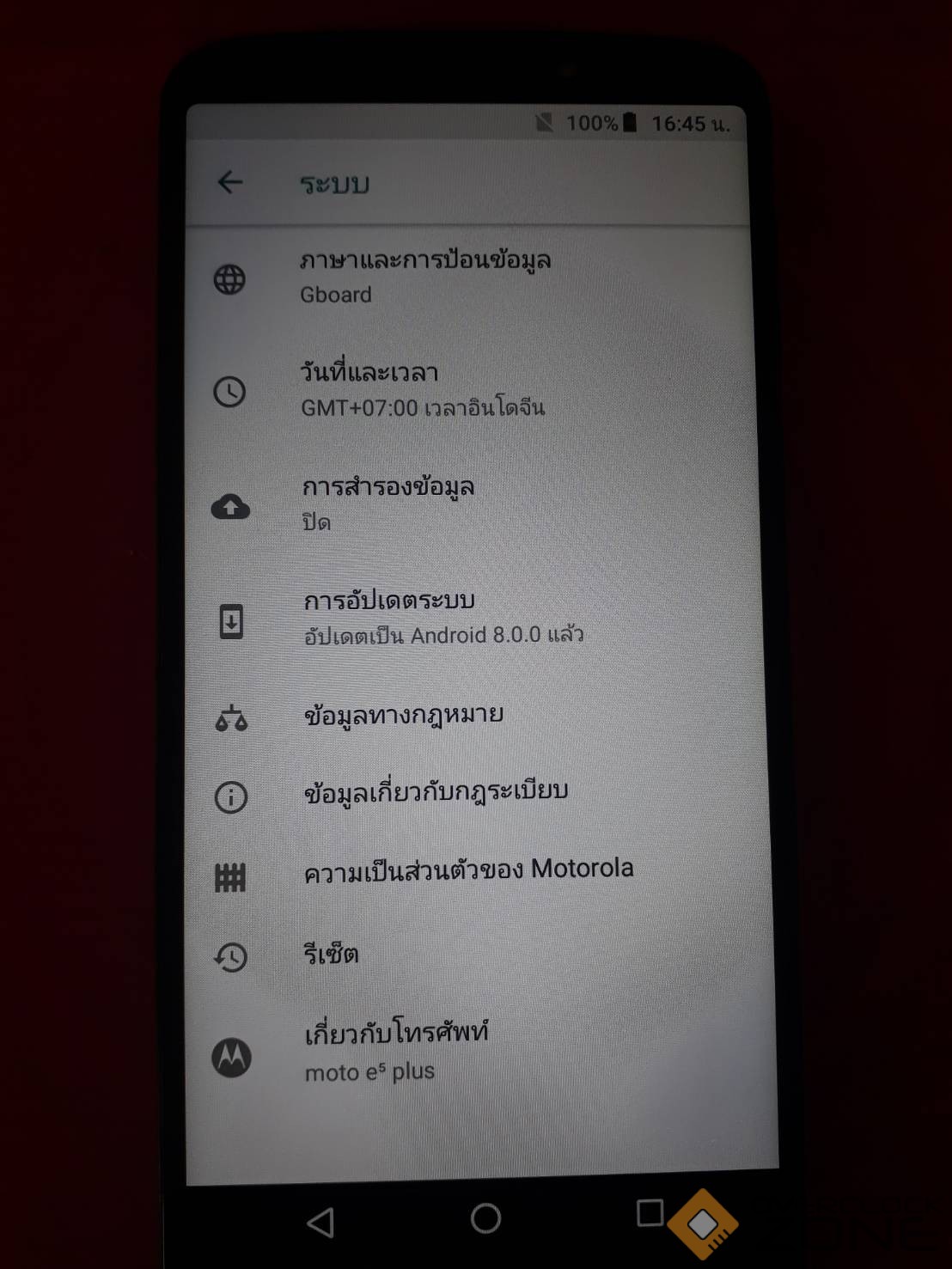Screen dimensions: 952x1269
Task: Open ภาษาและการป้อนข้อมูล settings
Action: point(425,277)
